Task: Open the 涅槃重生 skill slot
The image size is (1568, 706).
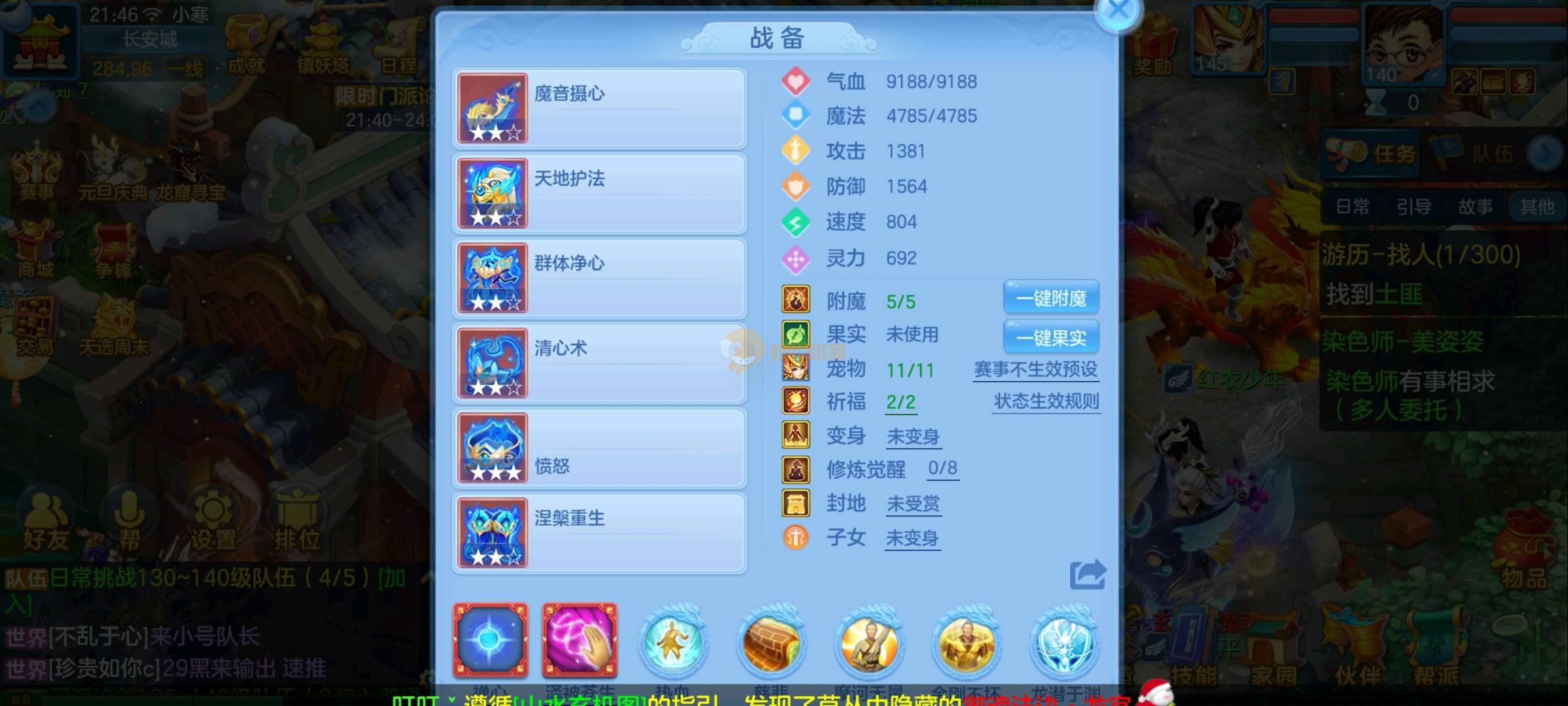Action: tap(600, 533)
